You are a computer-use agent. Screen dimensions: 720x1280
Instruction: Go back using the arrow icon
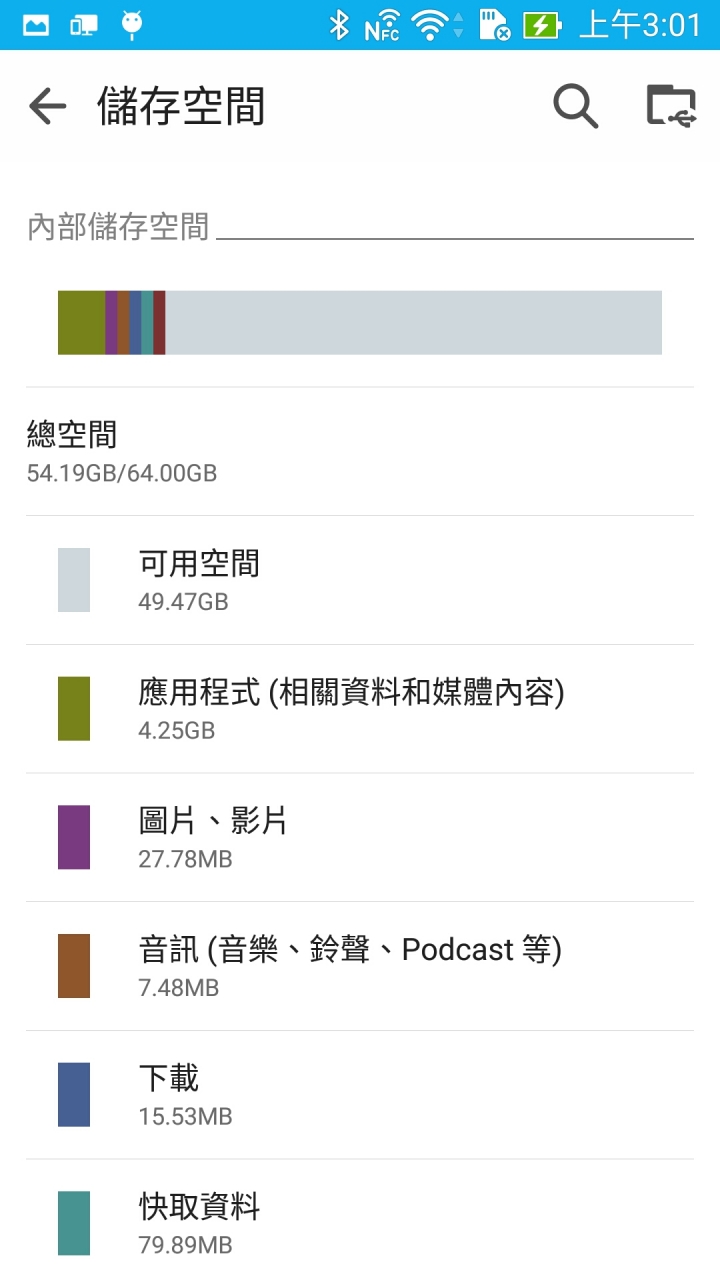(x=47, y=106)
